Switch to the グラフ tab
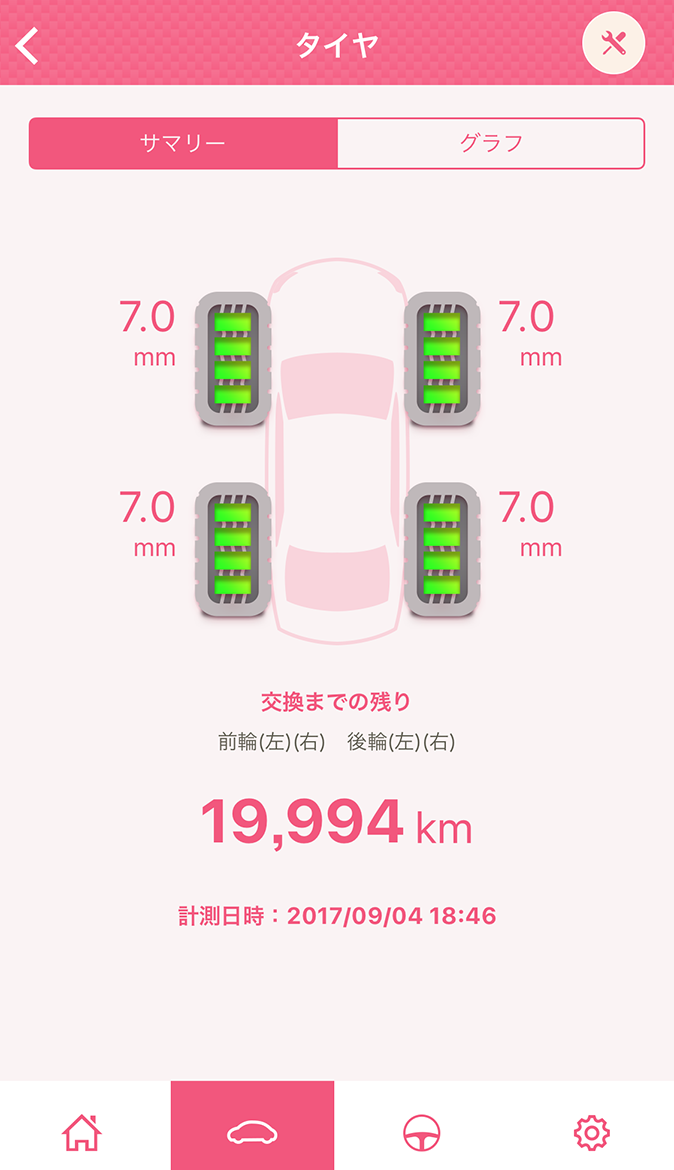Image resolution: width=674 pixels, height=1170 pixels. point(491,143)
